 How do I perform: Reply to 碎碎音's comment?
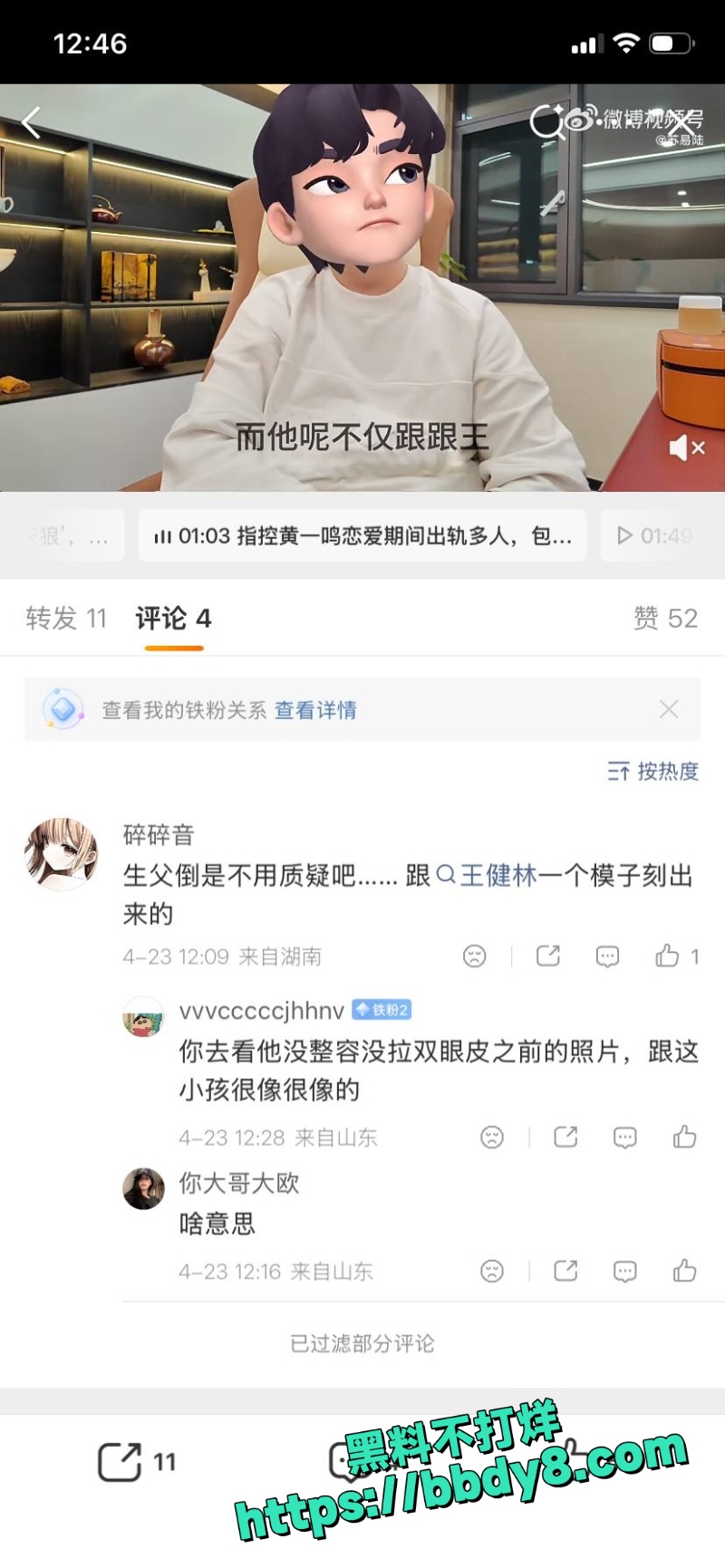607,957
